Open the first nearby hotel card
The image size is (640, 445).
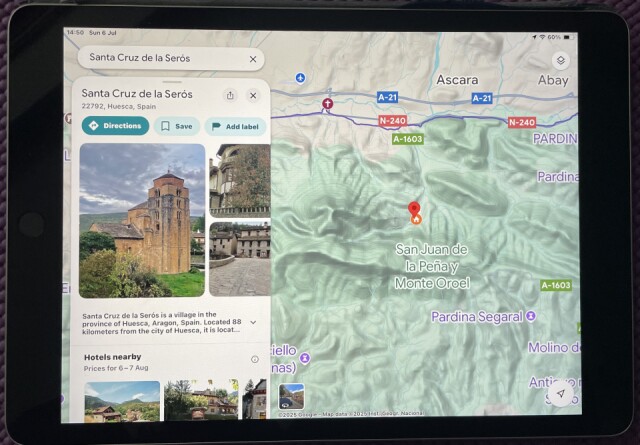[x=122, y=400]
